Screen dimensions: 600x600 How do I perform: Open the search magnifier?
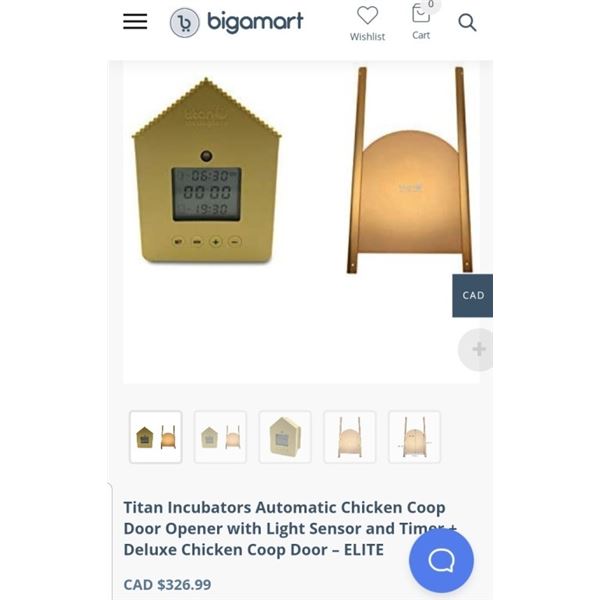pyautogui.click(x=467, y=22)
